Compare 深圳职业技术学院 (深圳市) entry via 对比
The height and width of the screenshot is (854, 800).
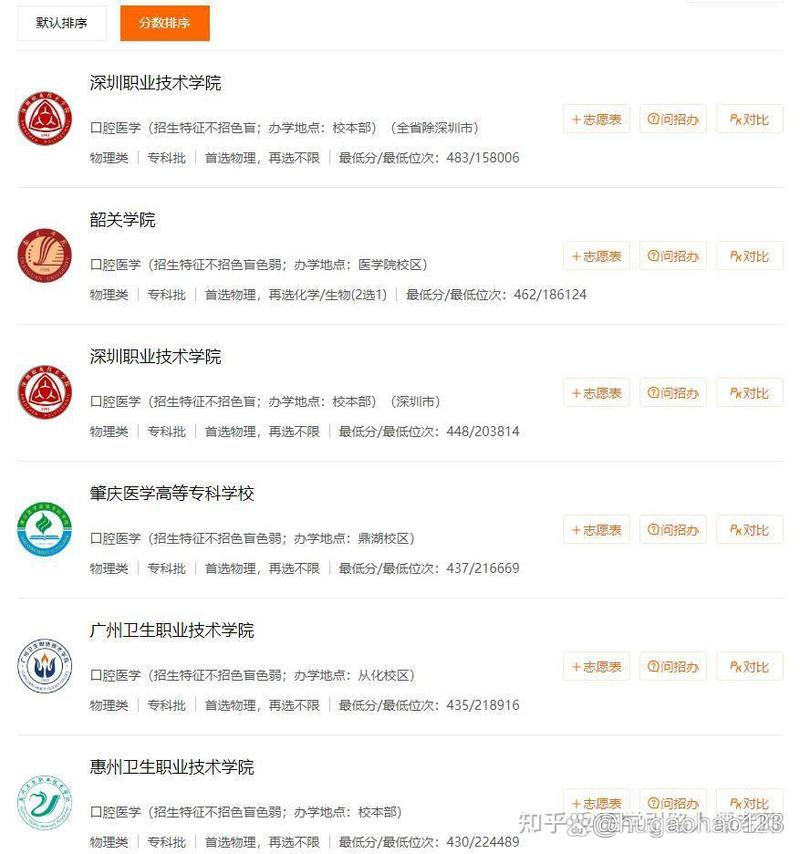[749, 393]
